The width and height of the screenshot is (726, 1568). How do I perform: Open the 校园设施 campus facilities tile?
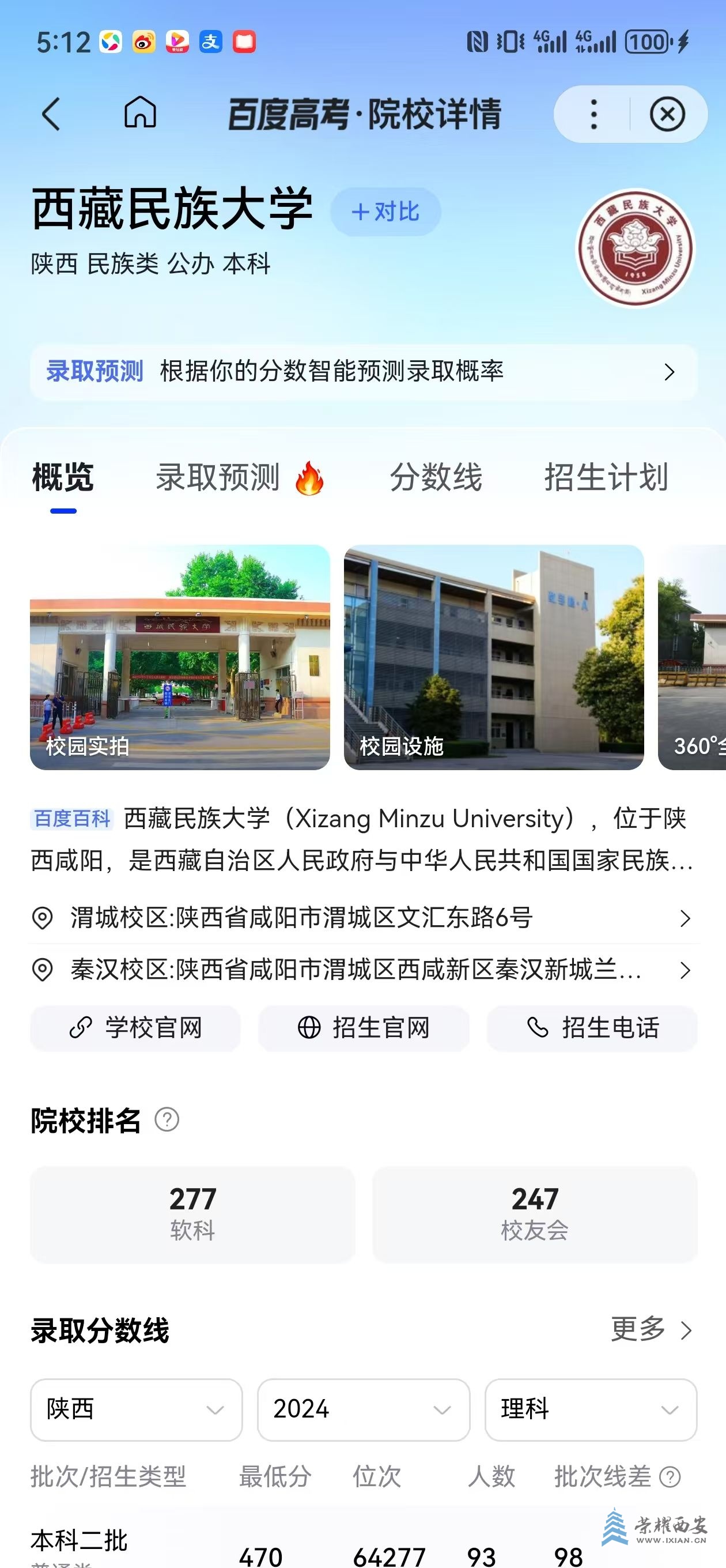(x=494, y=657)
